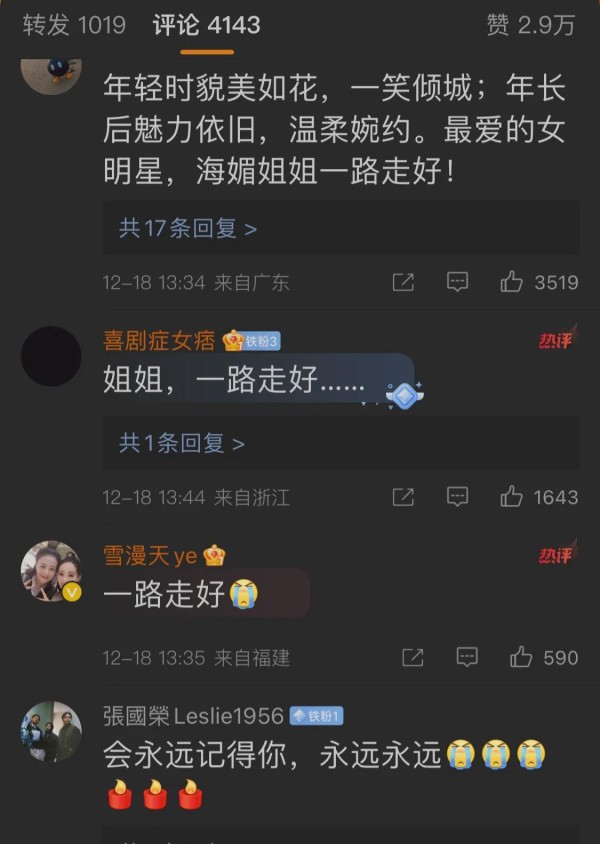Reply to 喜剧症女痞's comment
This screenshot has height=844, width=600.
[x=457, y=496]
